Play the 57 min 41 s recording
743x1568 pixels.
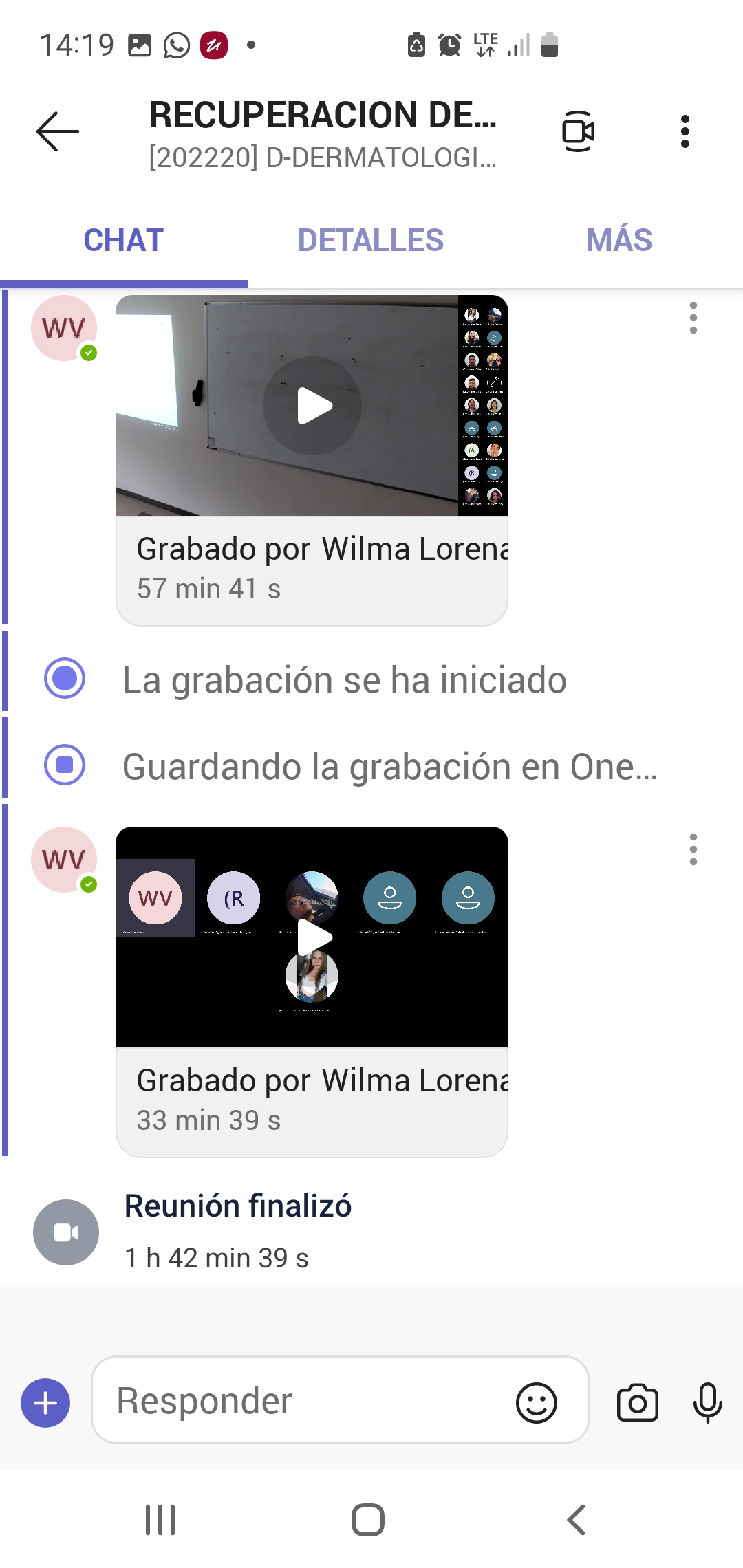[x=312, y=406]
